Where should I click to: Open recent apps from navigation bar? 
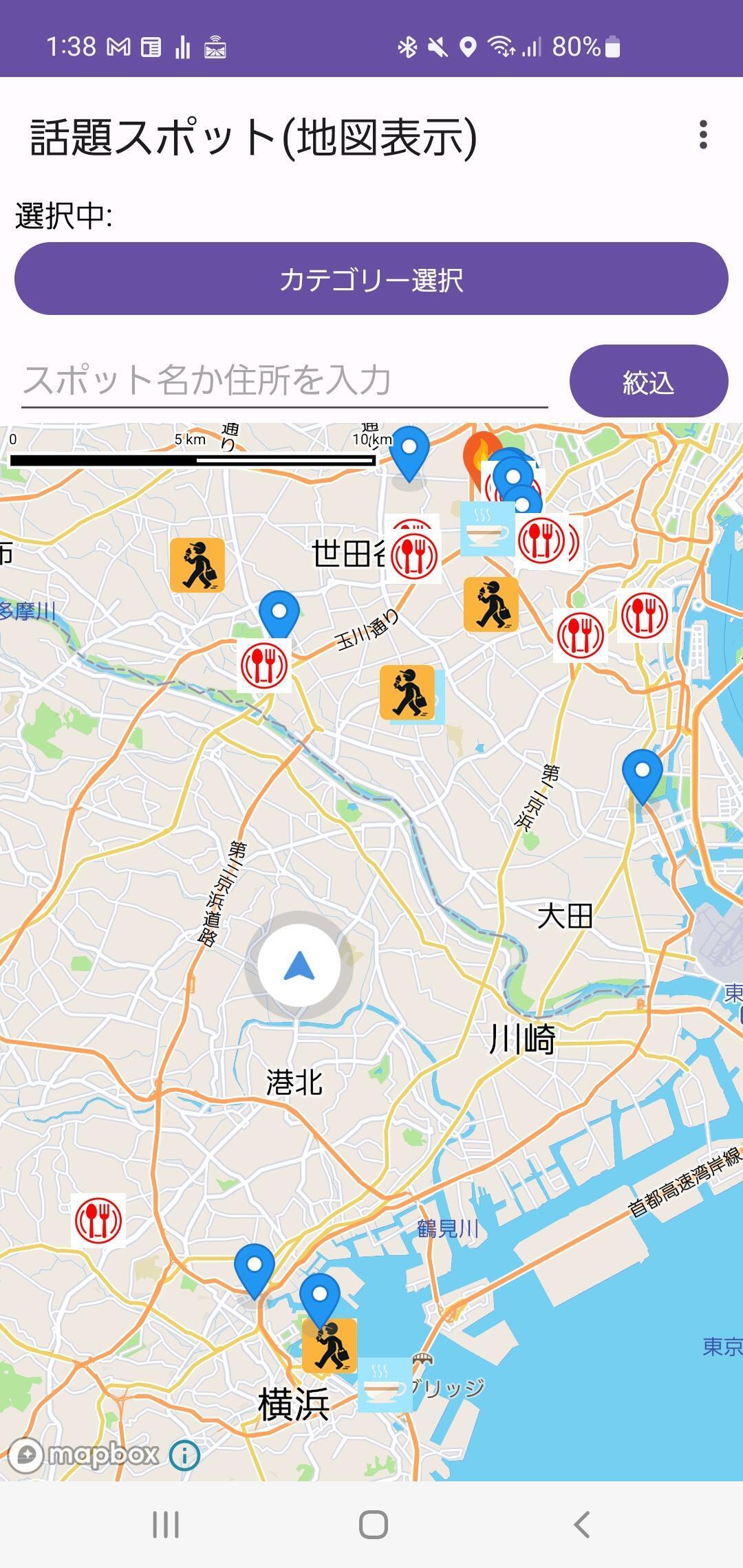[165, 1525]
